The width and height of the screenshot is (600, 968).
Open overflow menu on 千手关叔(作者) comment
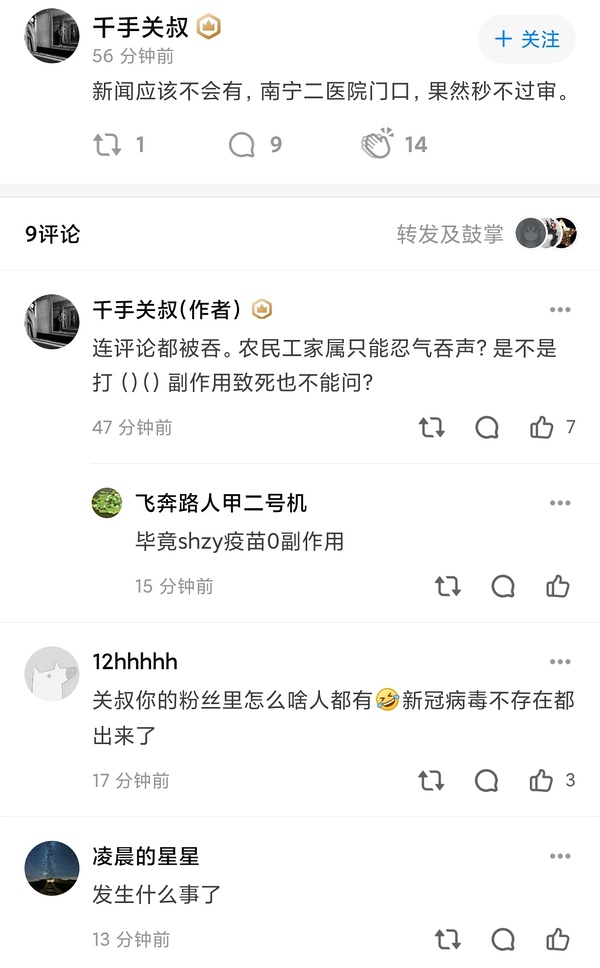tap(560, 310)
